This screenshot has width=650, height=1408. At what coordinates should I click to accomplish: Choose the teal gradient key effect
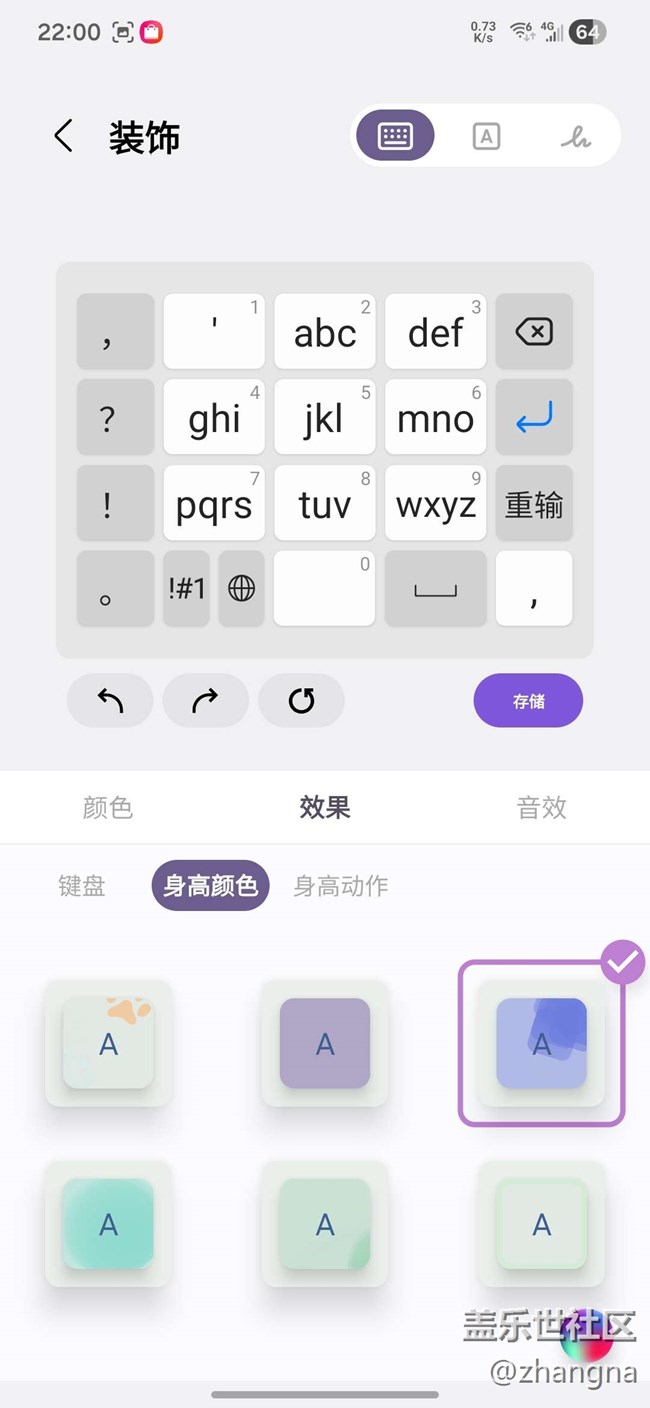pyautogui.click(x=108, y=1223)
